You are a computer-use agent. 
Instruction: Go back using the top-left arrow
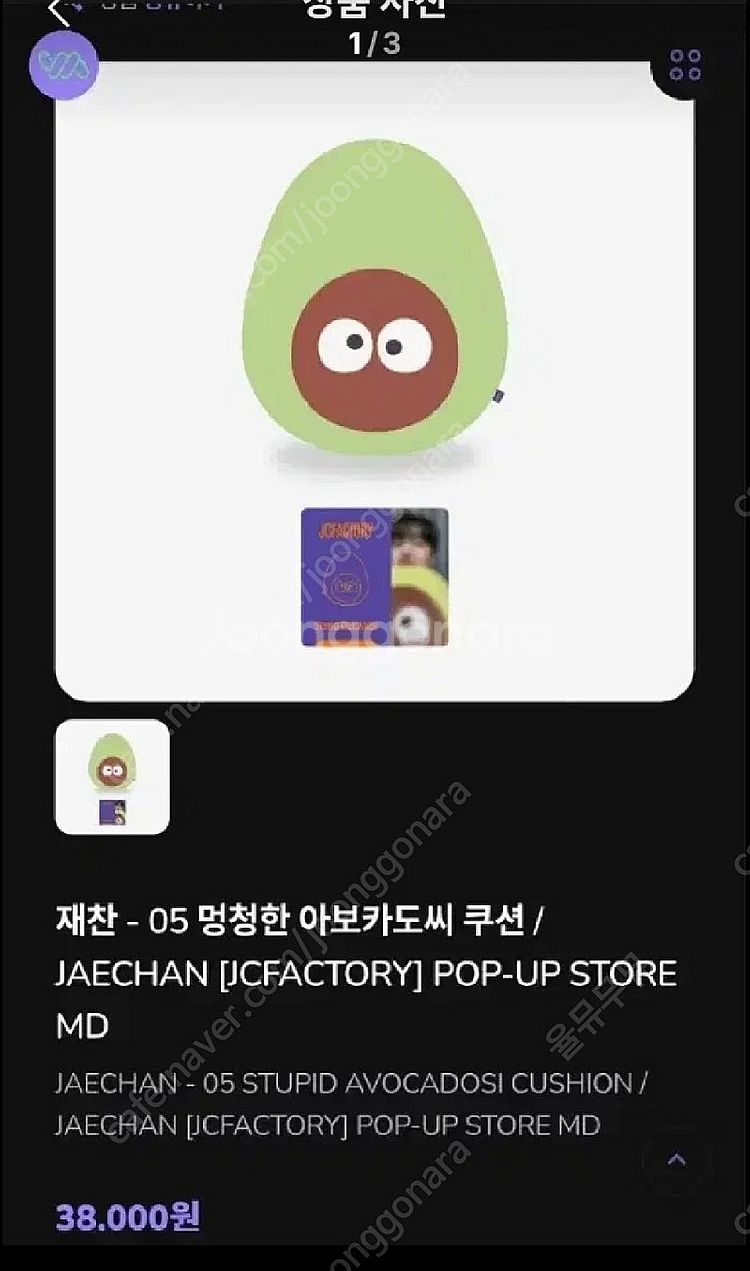tap(60, 10)
